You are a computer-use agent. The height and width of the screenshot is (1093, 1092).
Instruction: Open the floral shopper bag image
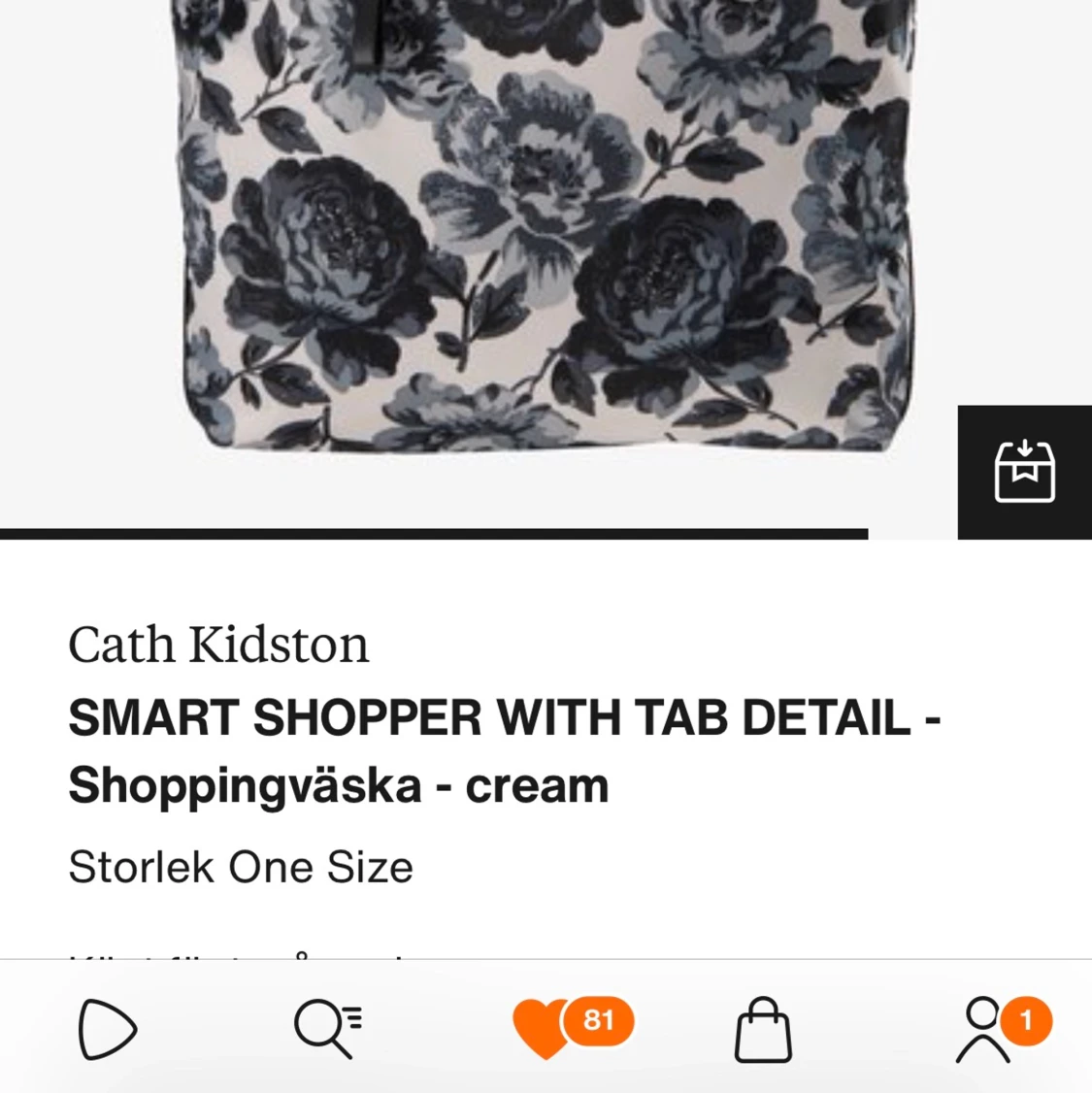[544, 223]
